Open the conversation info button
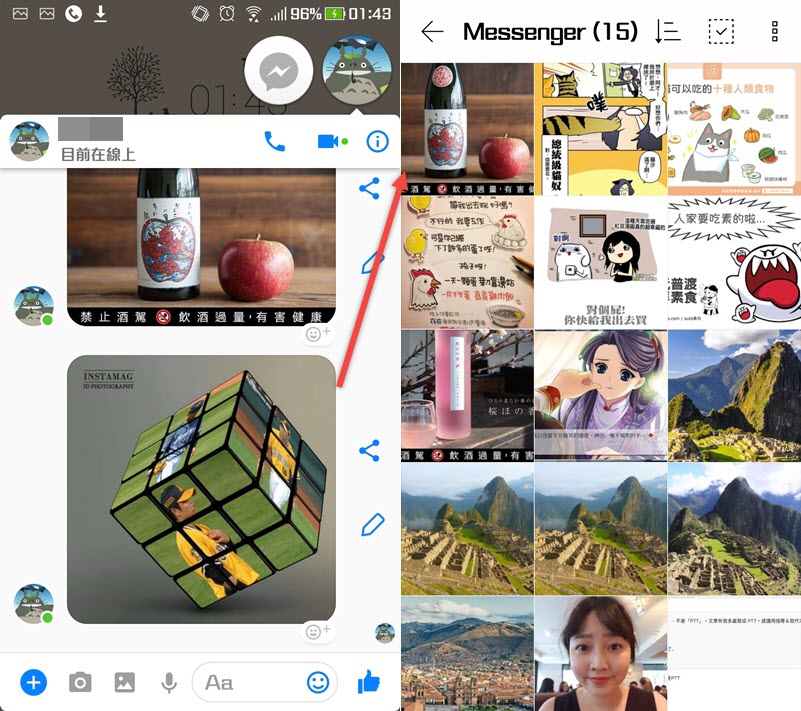Image resolution: width=801 pixels, height=711 pixels. 377,141
